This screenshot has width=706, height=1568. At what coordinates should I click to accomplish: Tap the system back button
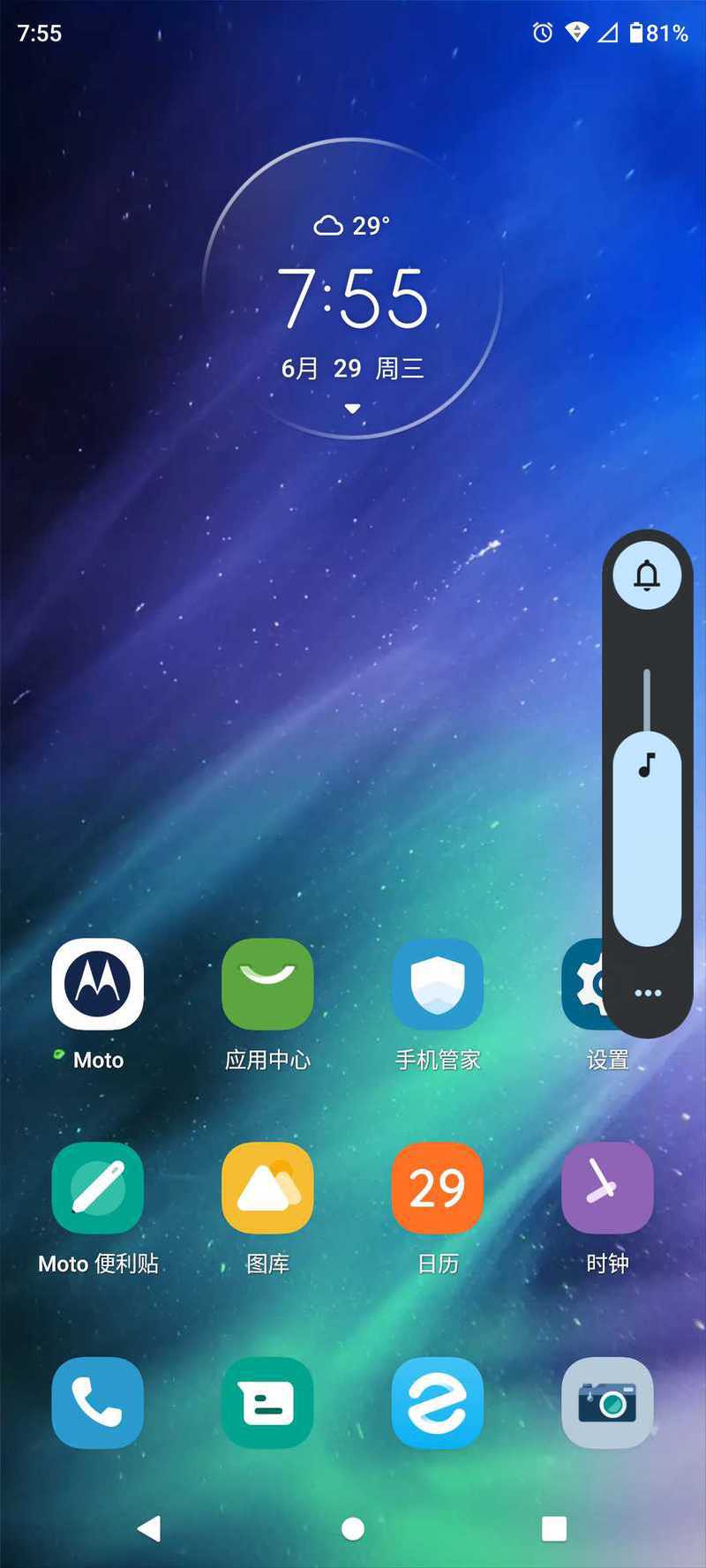click(x=150, y=1528)
